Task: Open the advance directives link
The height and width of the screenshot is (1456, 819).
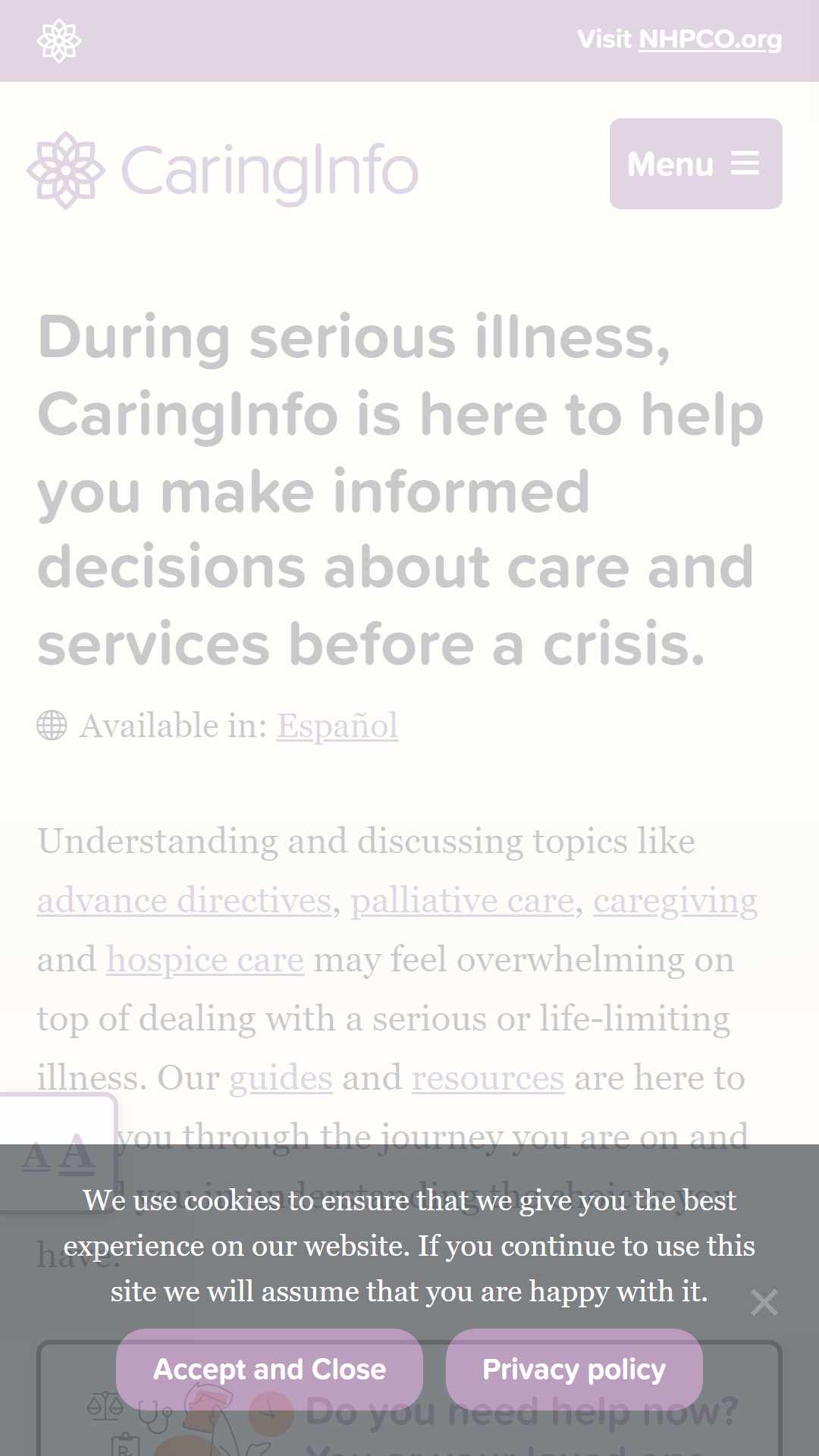Action: pos(184,901)
